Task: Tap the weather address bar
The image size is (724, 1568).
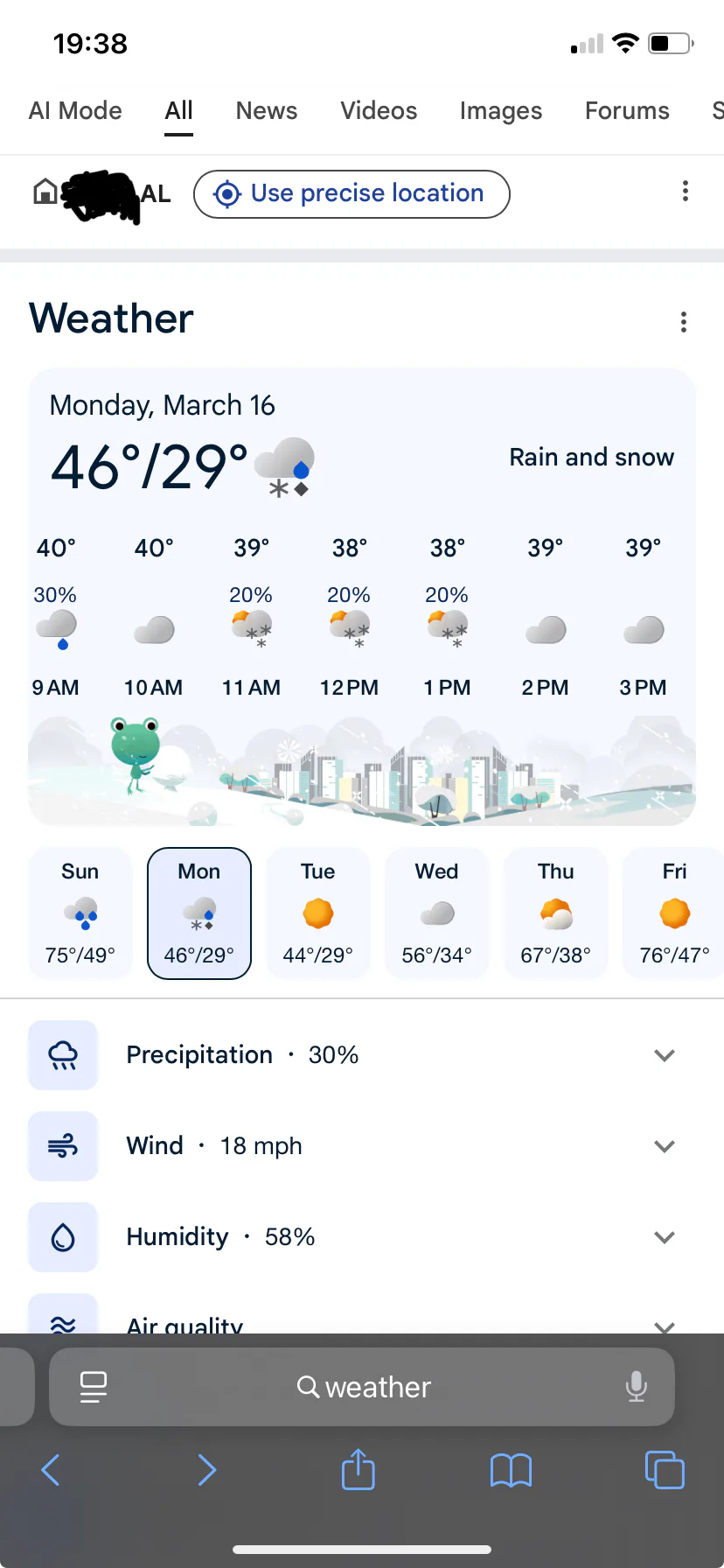Action: [364, 1387]
